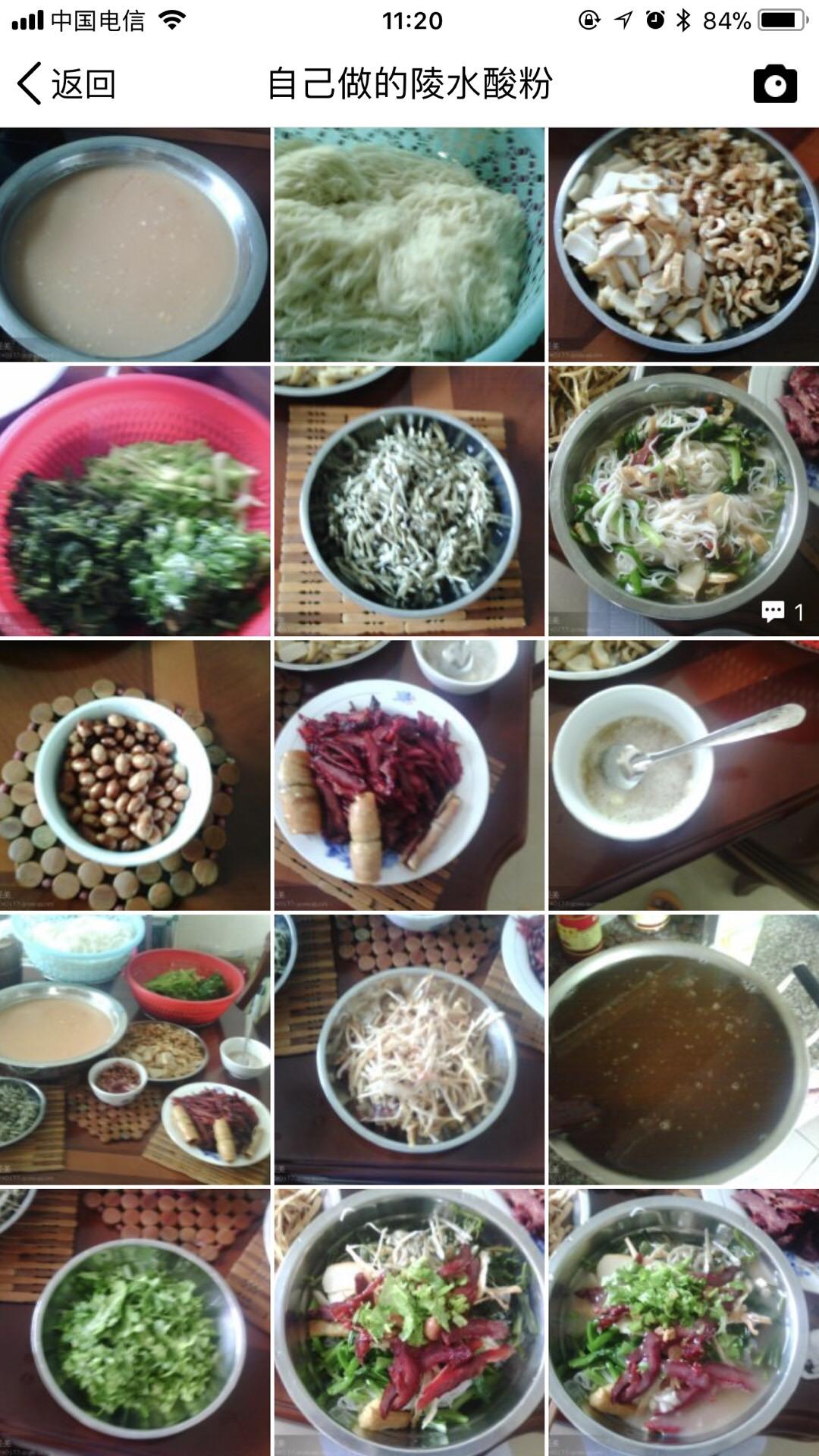Tap the back arrow icon
The height and width of the screenshot is (1456, 819).
pos(30,85)
